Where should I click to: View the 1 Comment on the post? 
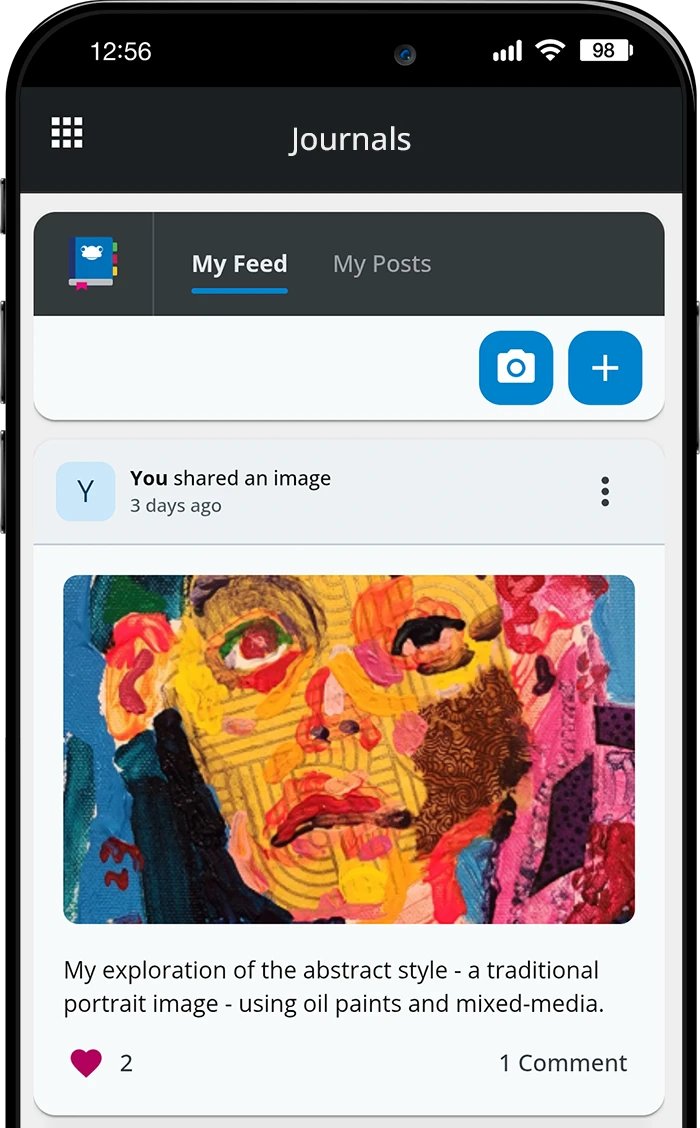point(563,1063)
